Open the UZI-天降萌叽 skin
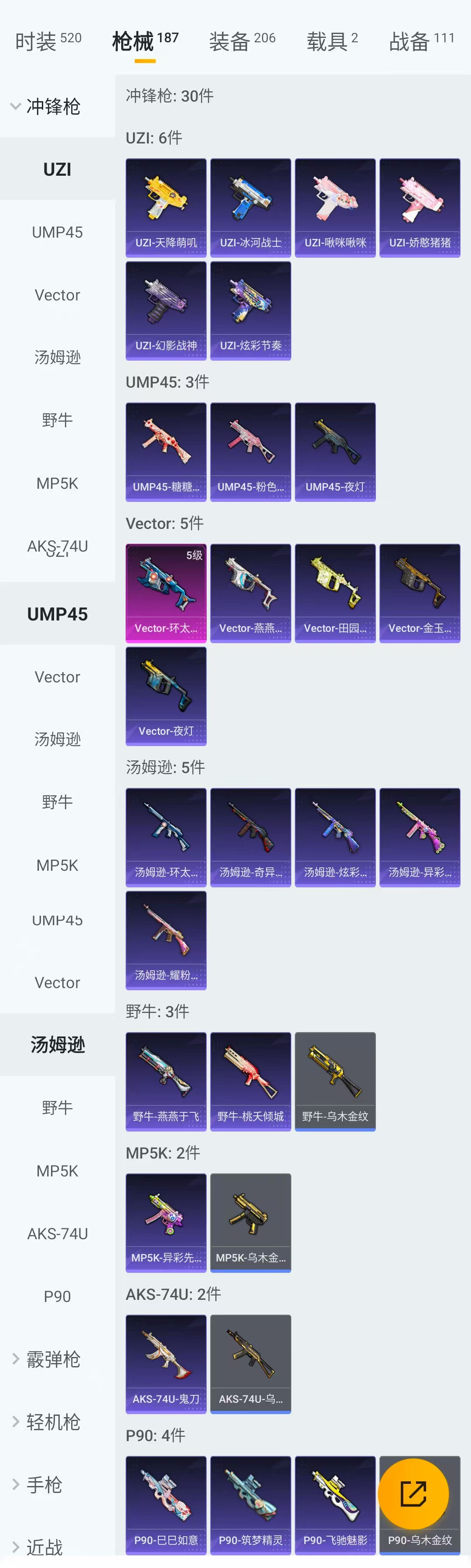The height and width of the screenshot is (1568, 471). click(x=166, y=208)
